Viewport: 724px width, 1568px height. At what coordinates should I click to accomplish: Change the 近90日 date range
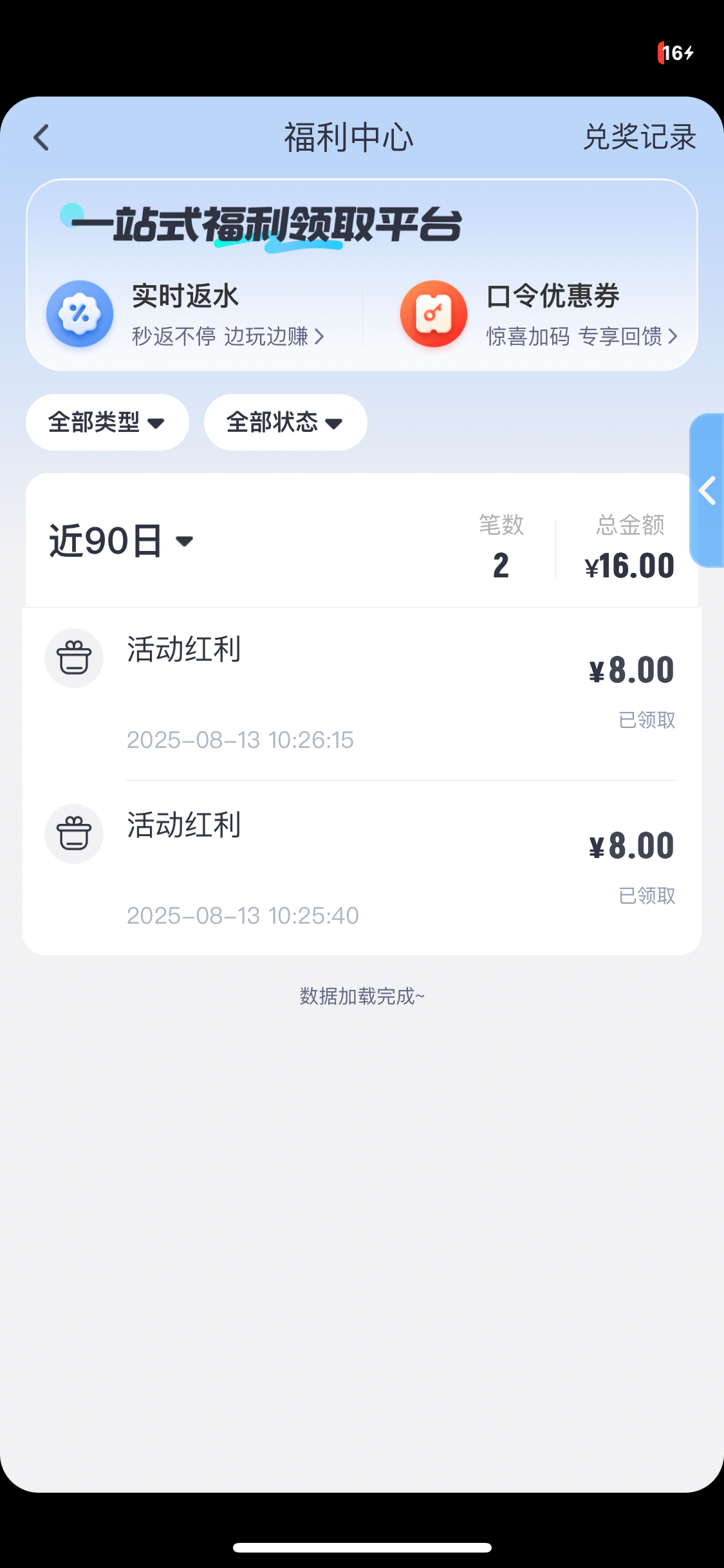(121, 541)
